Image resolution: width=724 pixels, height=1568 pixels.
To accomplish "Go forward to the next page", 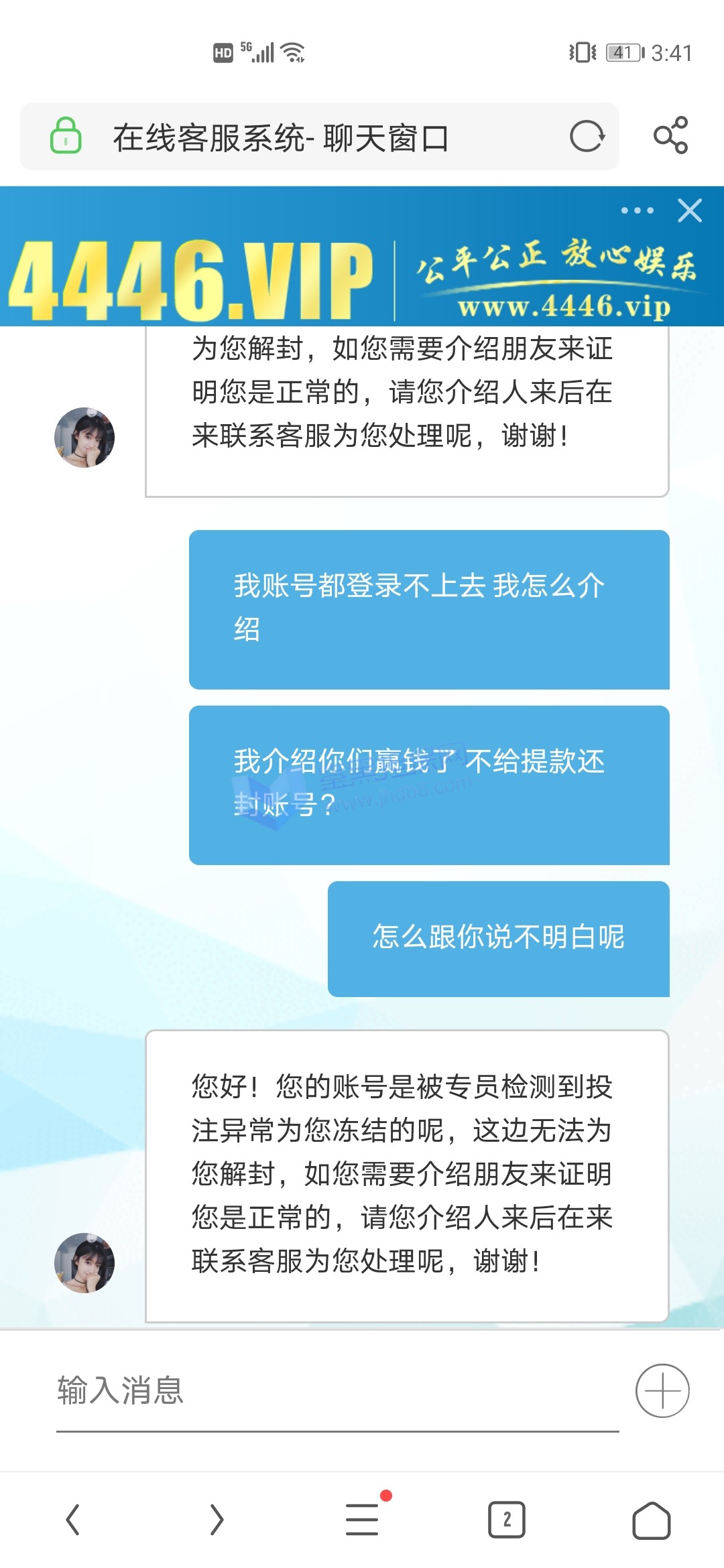I will [216, 1519].
